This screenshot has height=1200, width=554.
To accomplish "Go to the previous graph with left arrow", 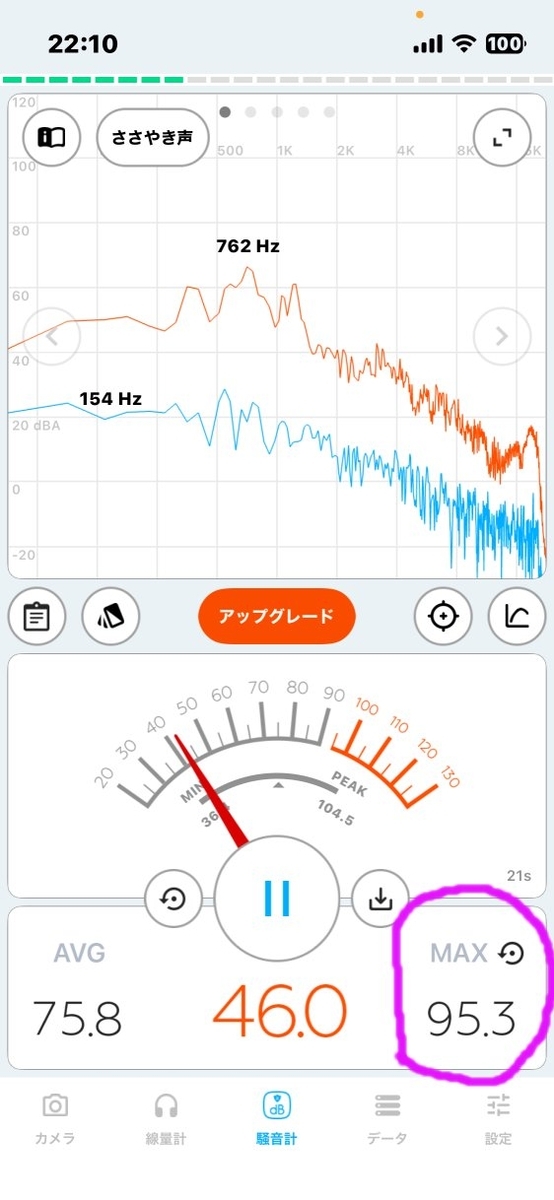I will [x=51, y=336].
